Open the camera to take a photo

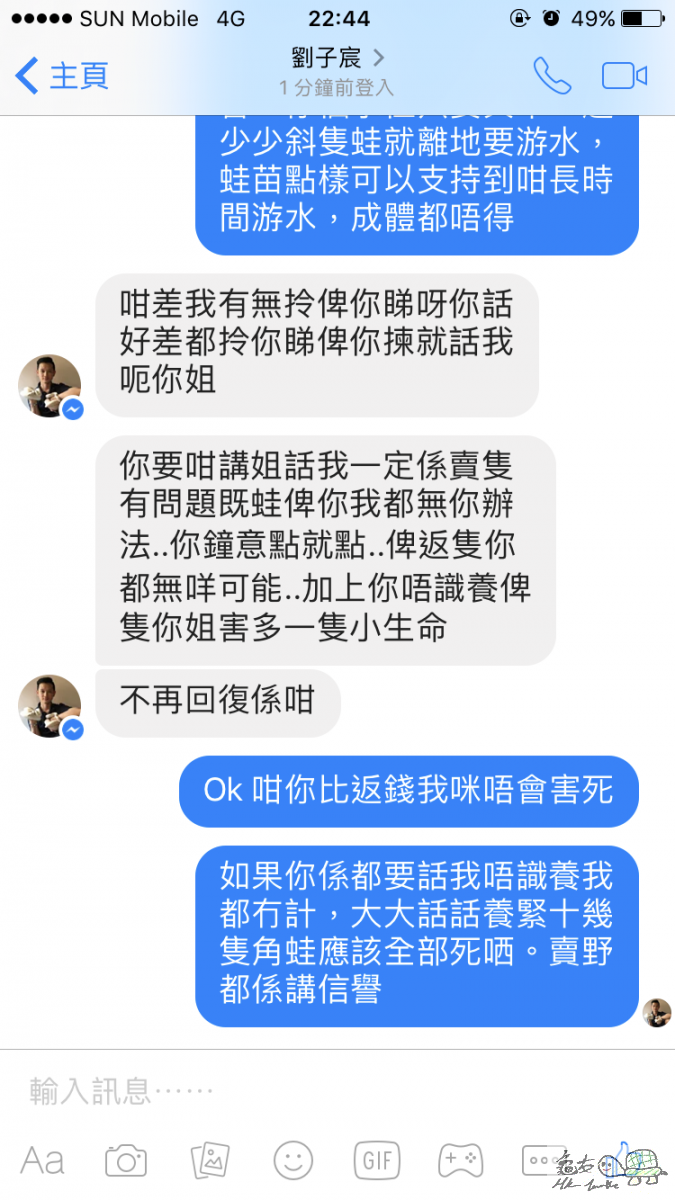click(127, 1160)
